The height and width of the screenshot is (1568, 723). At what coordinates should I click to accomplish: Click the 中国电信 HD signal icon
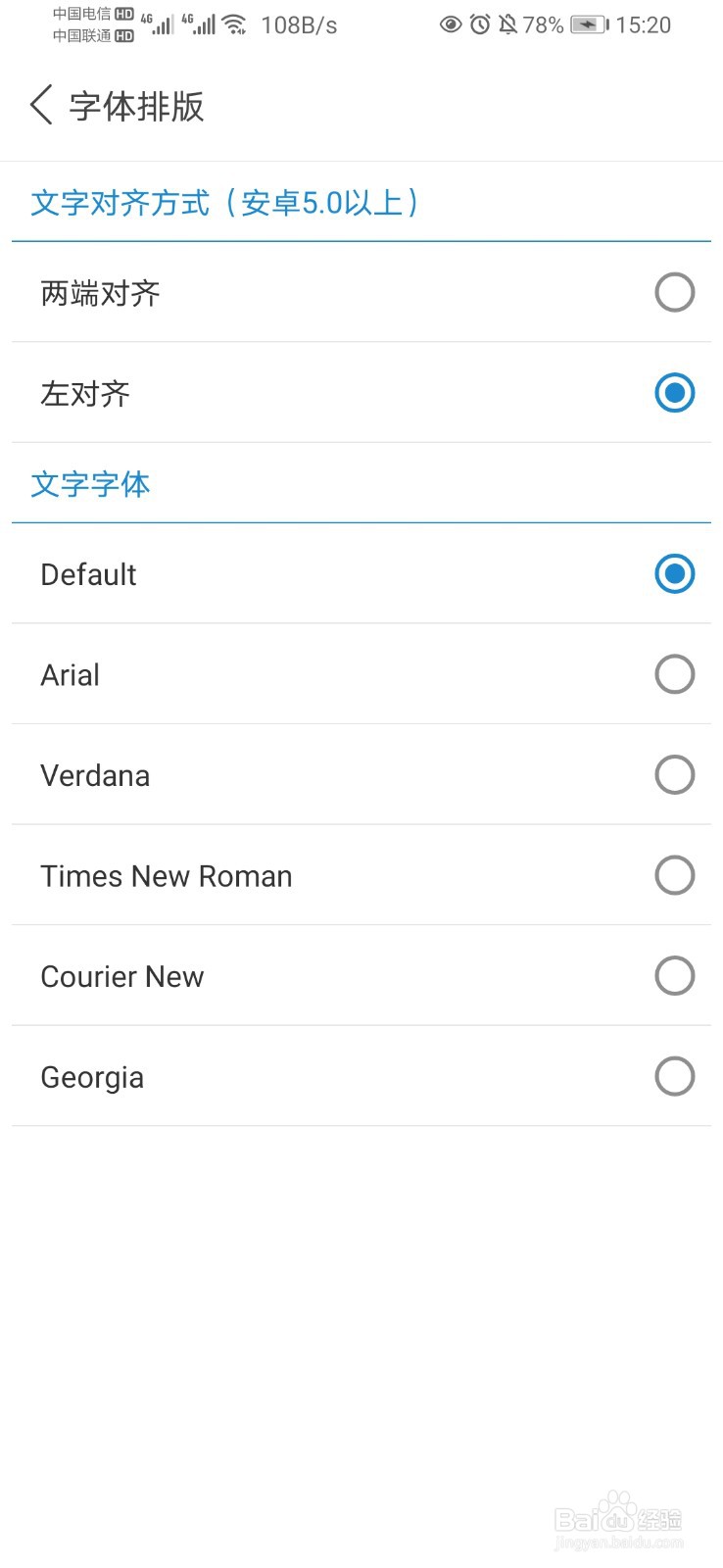pyautogui.click(x=93, y=14)
